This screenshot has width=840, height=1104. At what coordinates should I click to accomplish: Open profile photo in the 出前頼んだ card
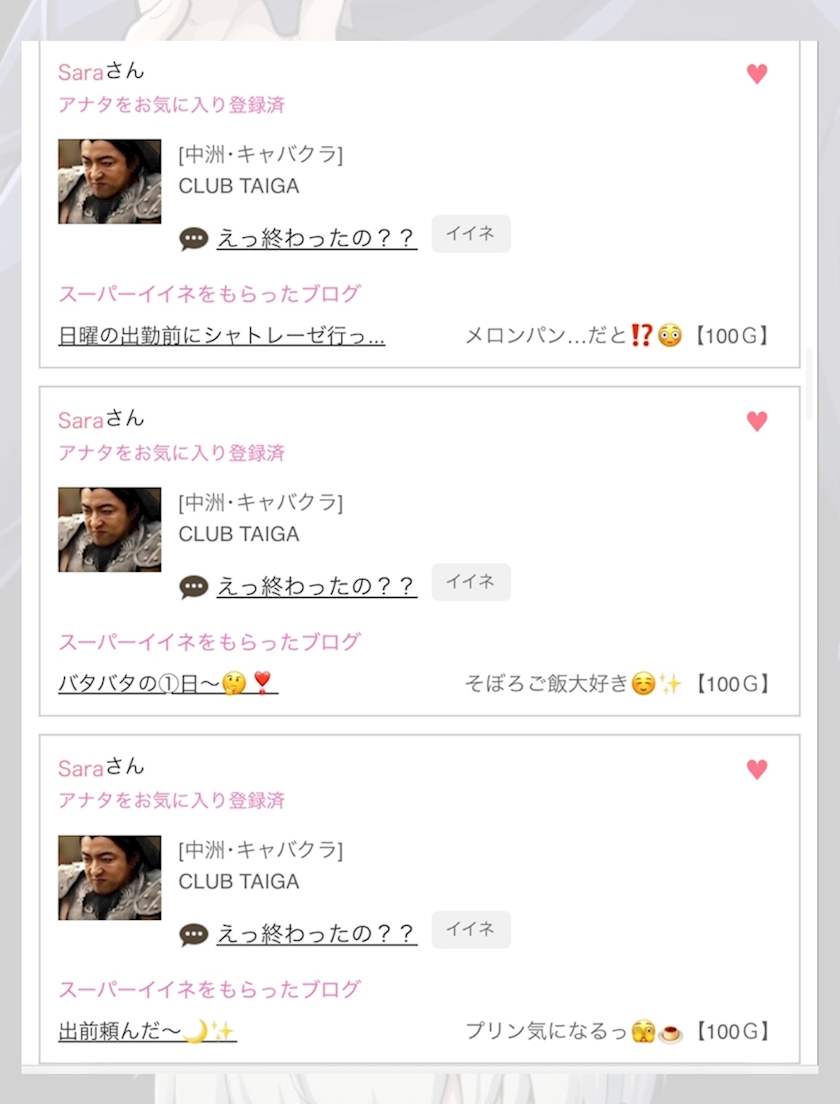(x=109, y=877)
